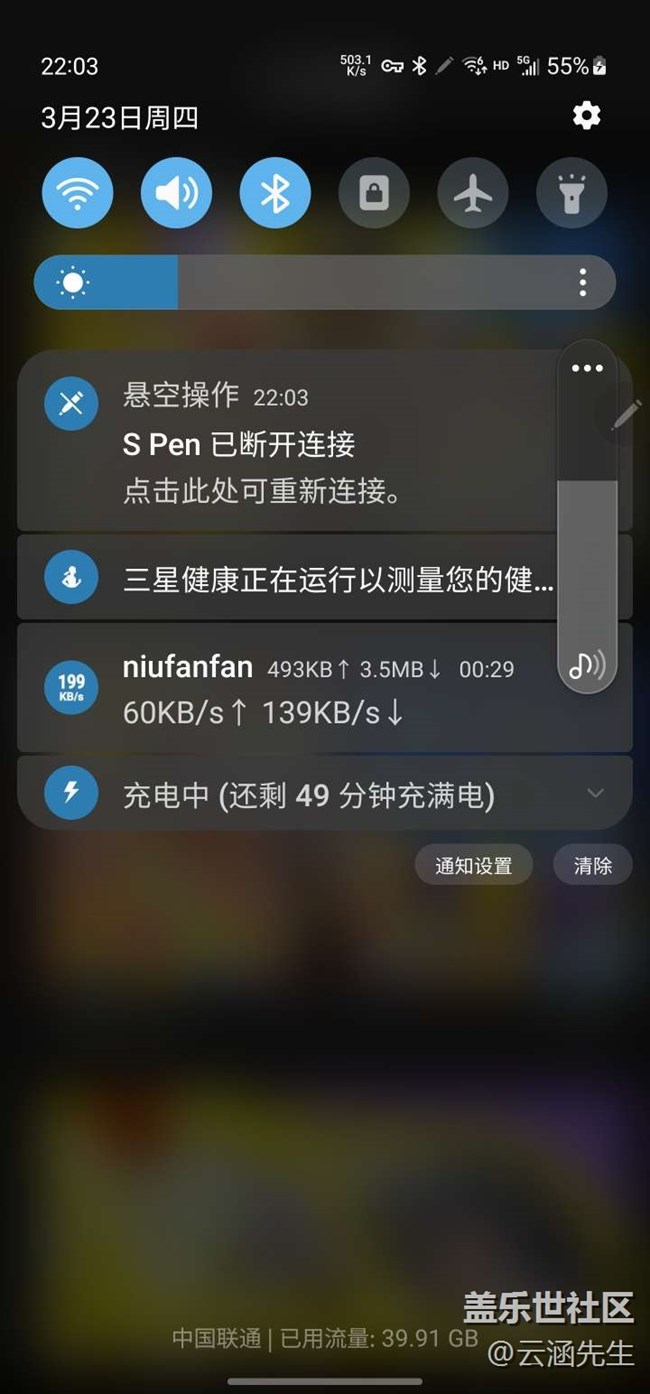This screenshot has width=650, height=1394.
Task: Toggle the sound mode quick setting
Action: 176,193
